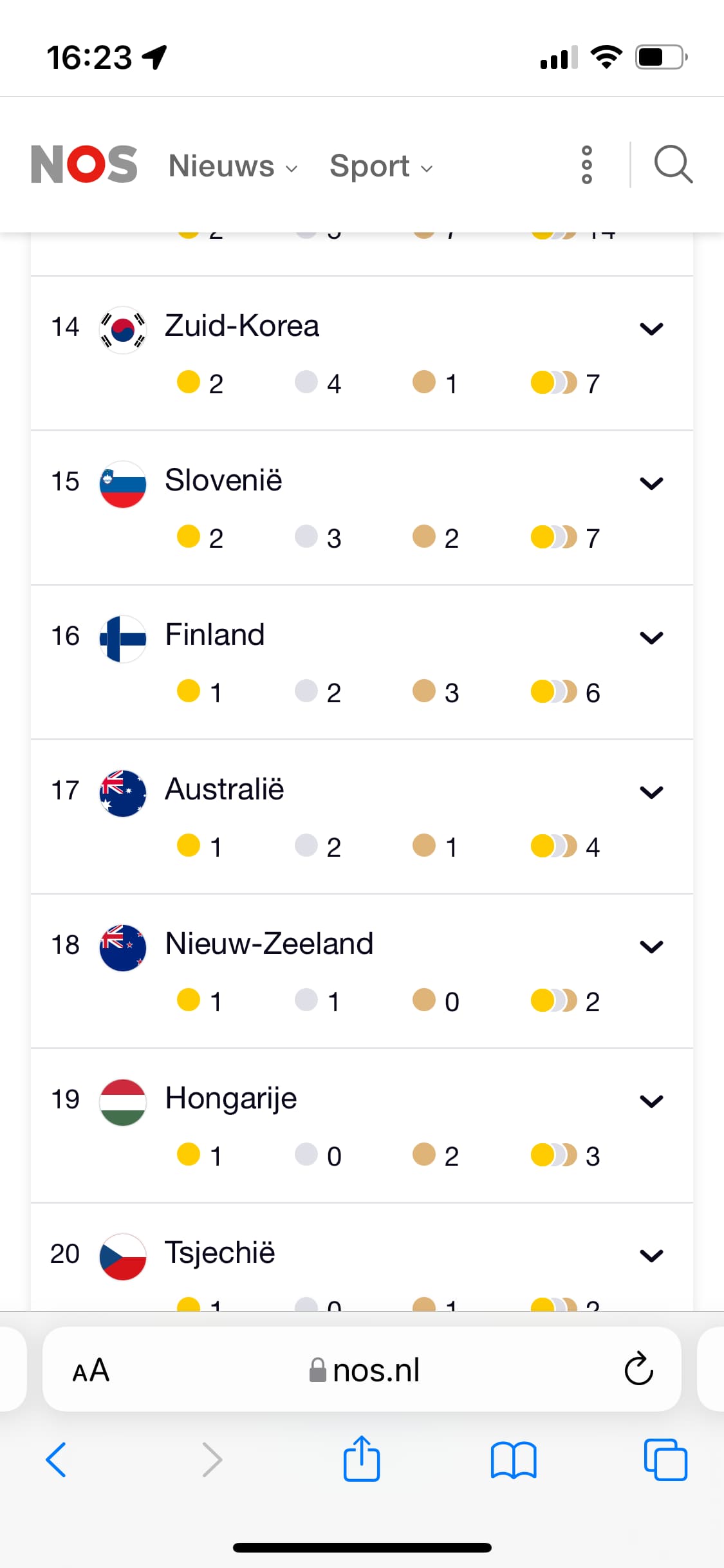The width and height of the screenshot is (724, 1568).
Task: Expand Nieuw-Zeeland medal details
Action: click(x=651, y=947)
